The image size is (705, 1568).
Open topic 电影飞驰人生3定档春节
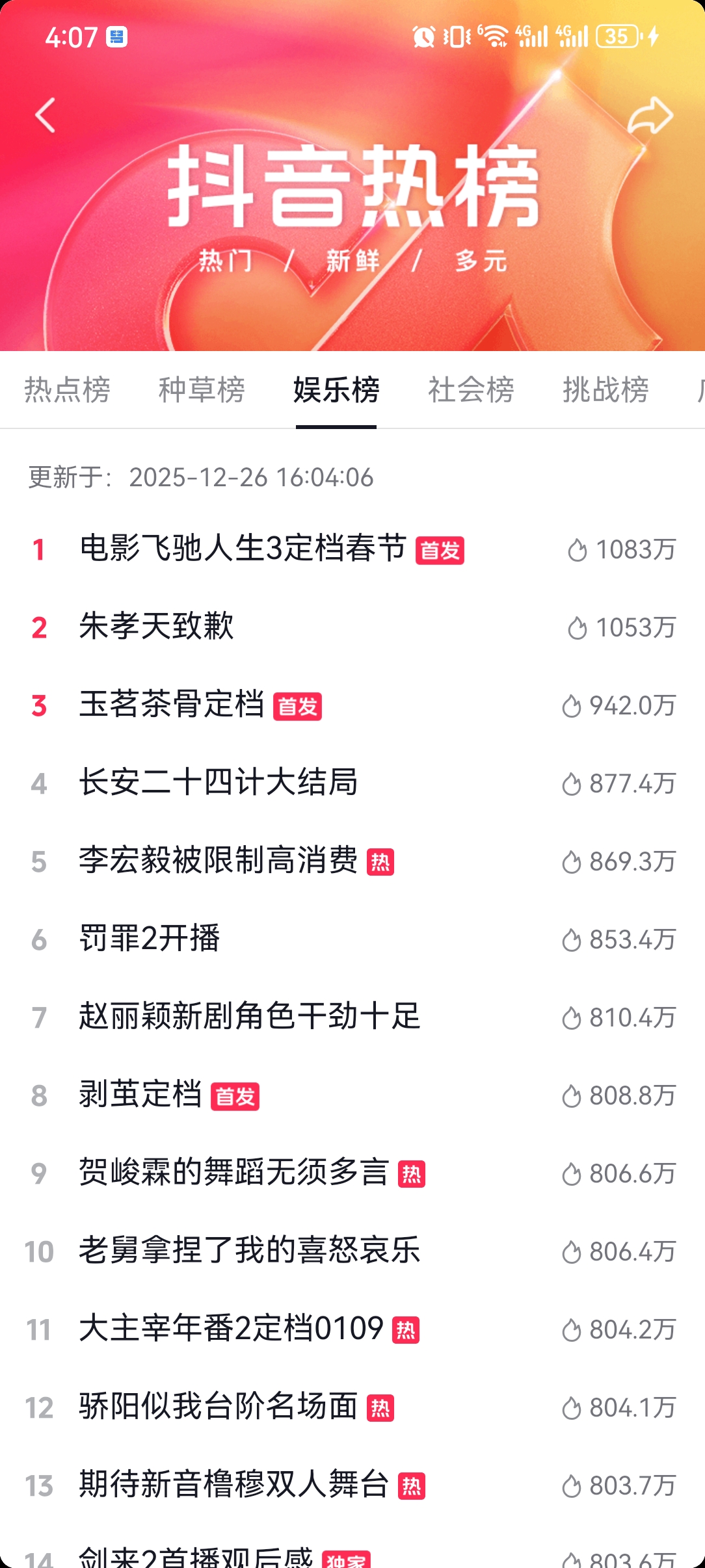point(243,549)
